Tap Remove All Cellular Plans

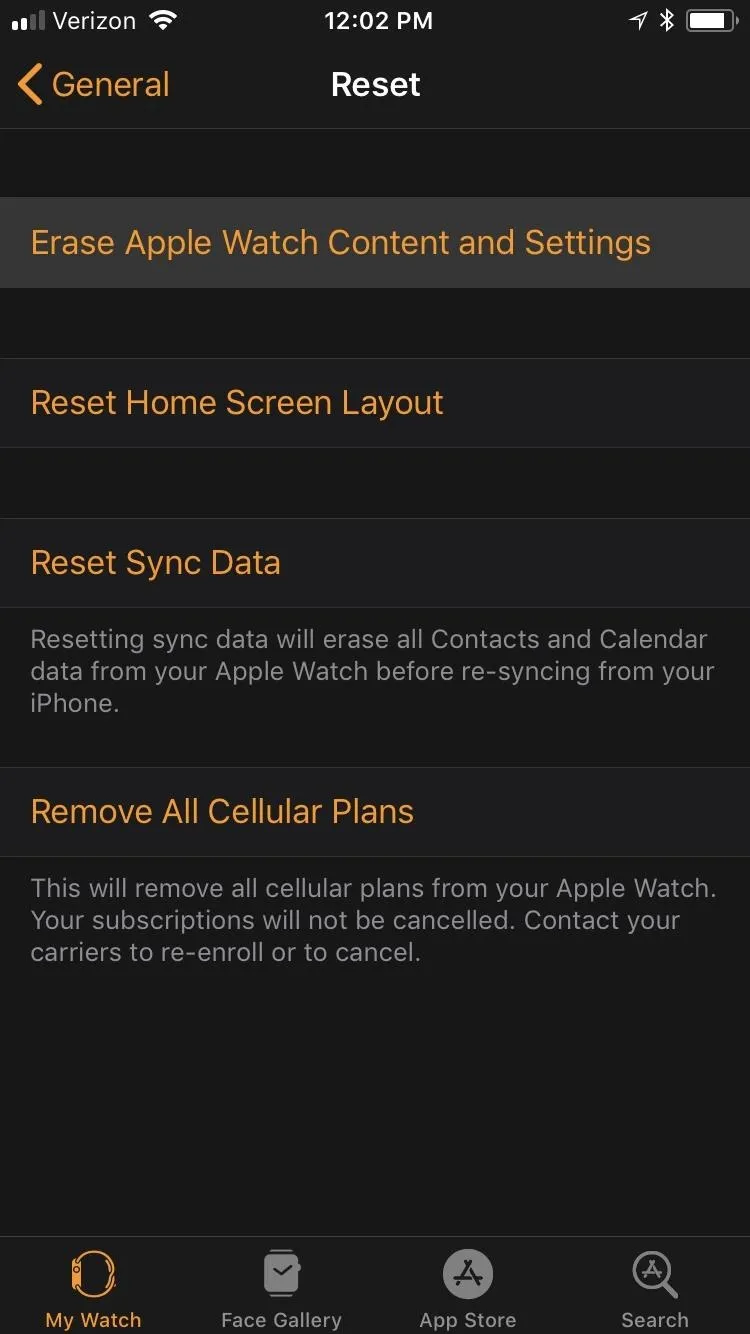(222, 812)
